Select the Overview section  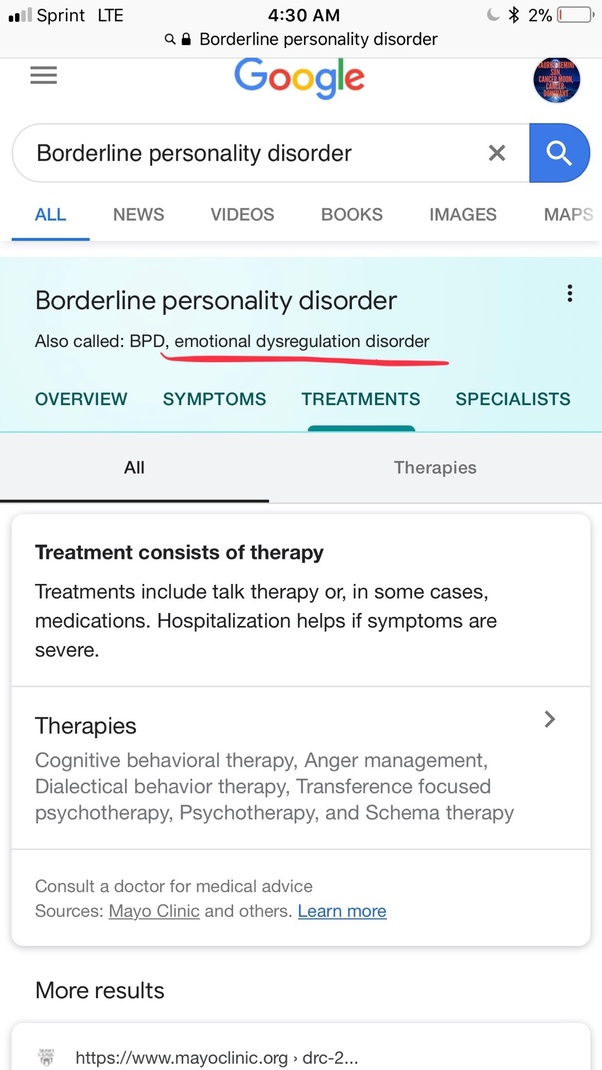pos(81,399)
